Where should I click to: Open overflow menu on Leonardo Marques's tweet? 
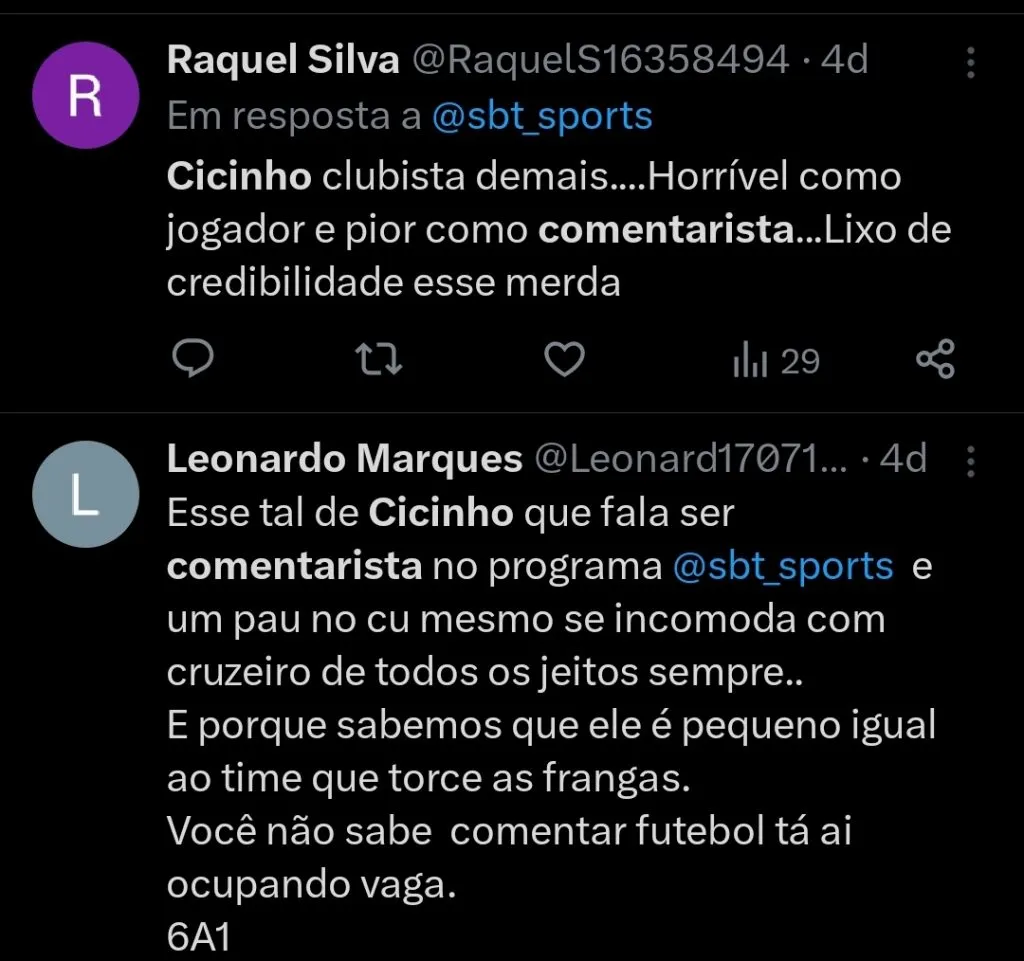pyautogui.click(x=971, y=460)
